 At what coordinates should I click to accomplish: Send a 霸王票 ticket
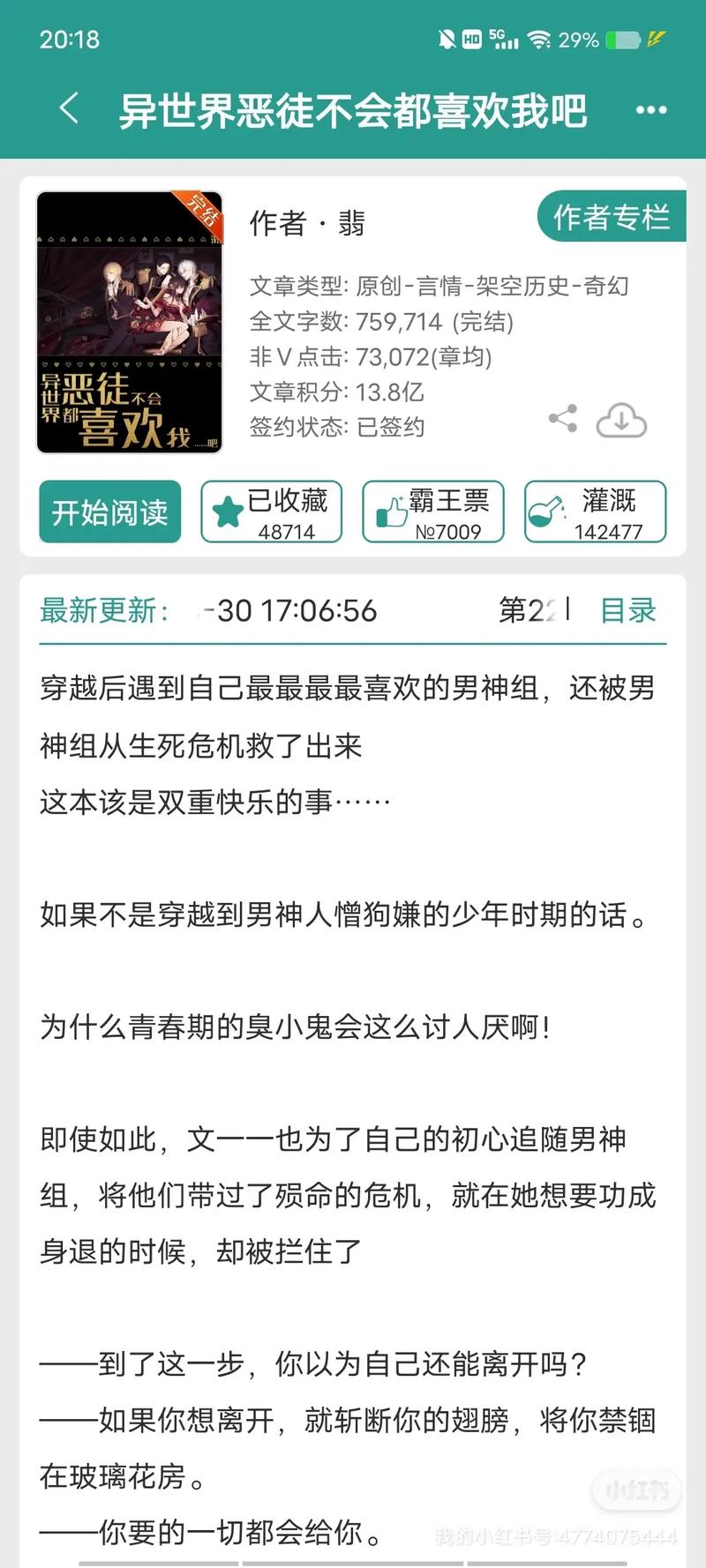pos(433,511)
